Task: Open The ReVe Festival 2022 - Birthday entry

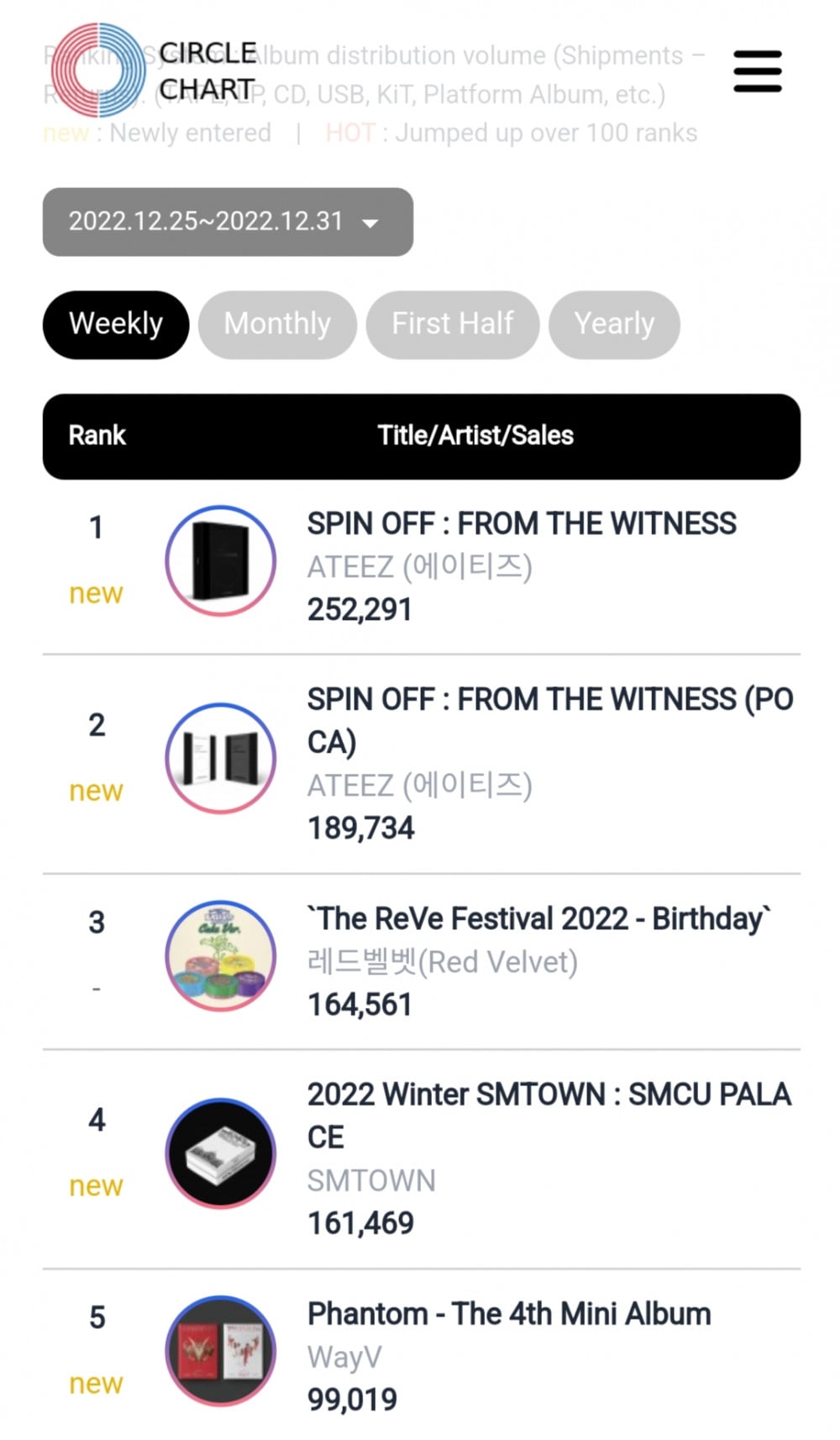Action: pyautogui.click(x=538, y=919)
